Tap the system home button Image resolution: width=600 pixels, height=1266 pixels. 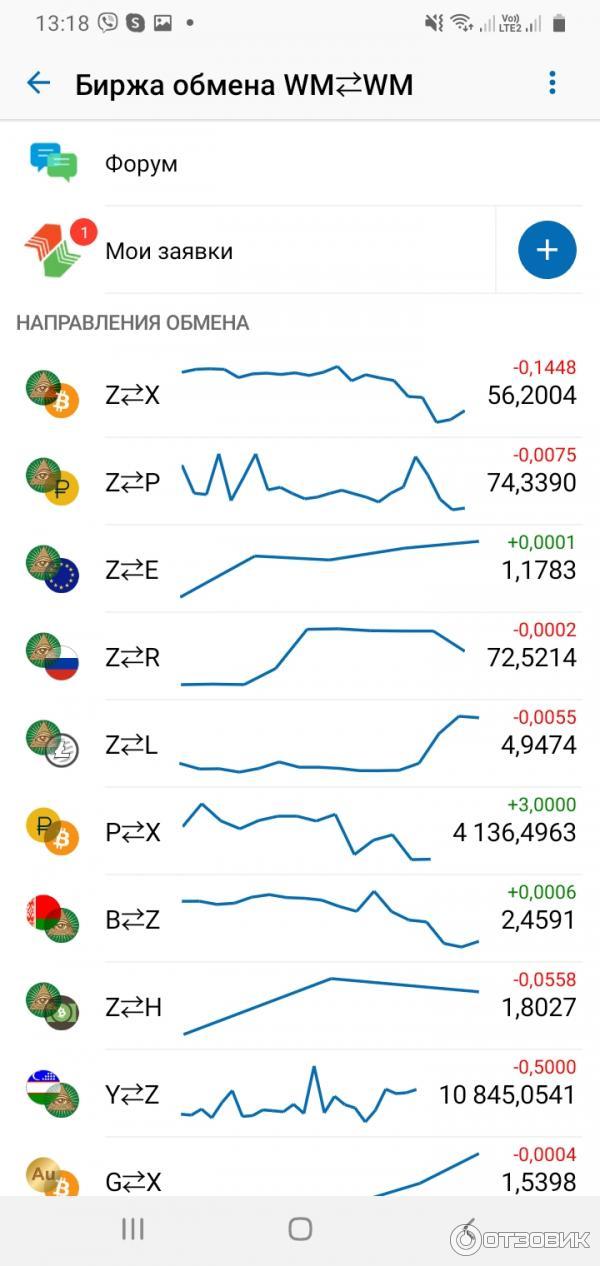point(300,1229)
